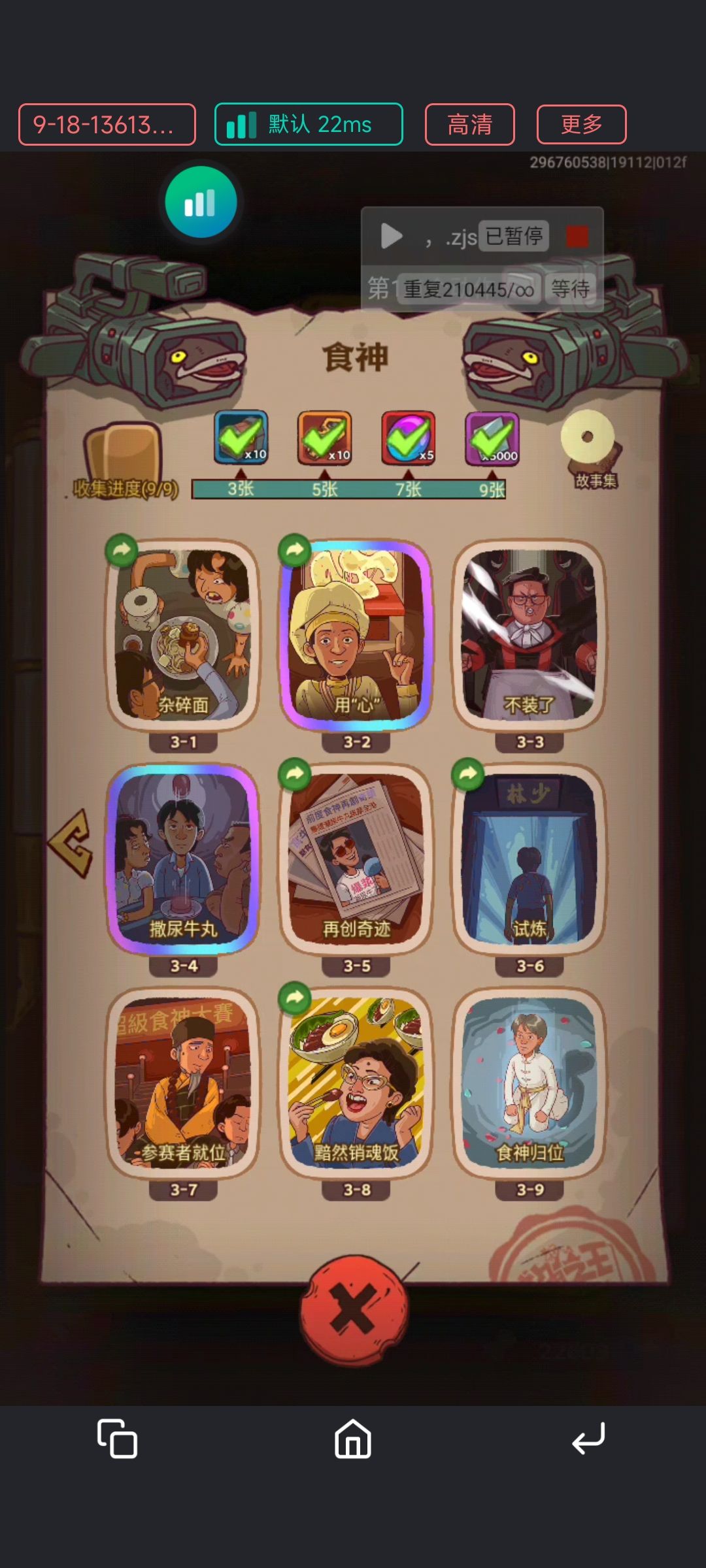The height and width of the screenshot is (1568, 706).
Task: Open the 不装了 card 3-3
Action: [x=529, y=634]
